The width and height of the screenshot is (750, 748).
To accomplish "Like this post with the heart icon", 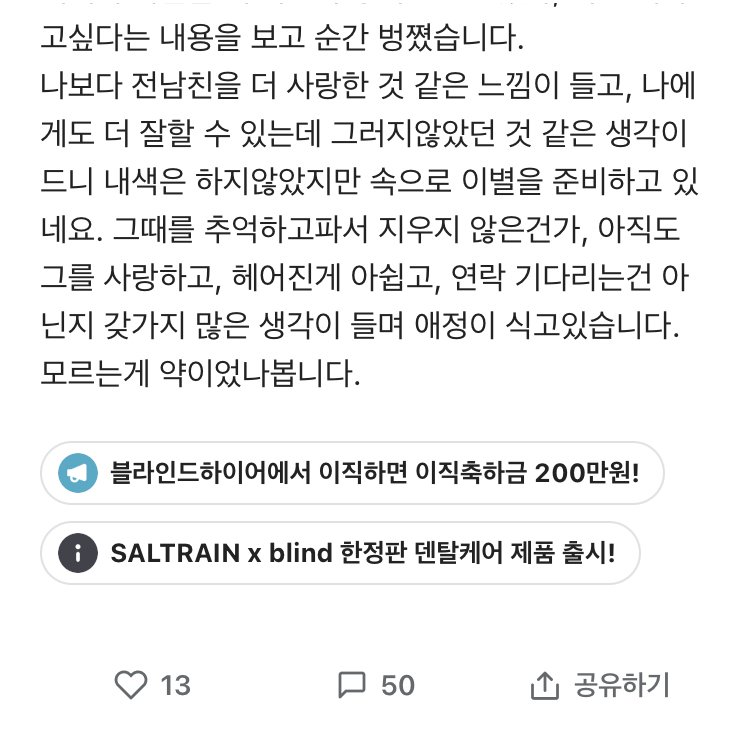I will point(132,685).
